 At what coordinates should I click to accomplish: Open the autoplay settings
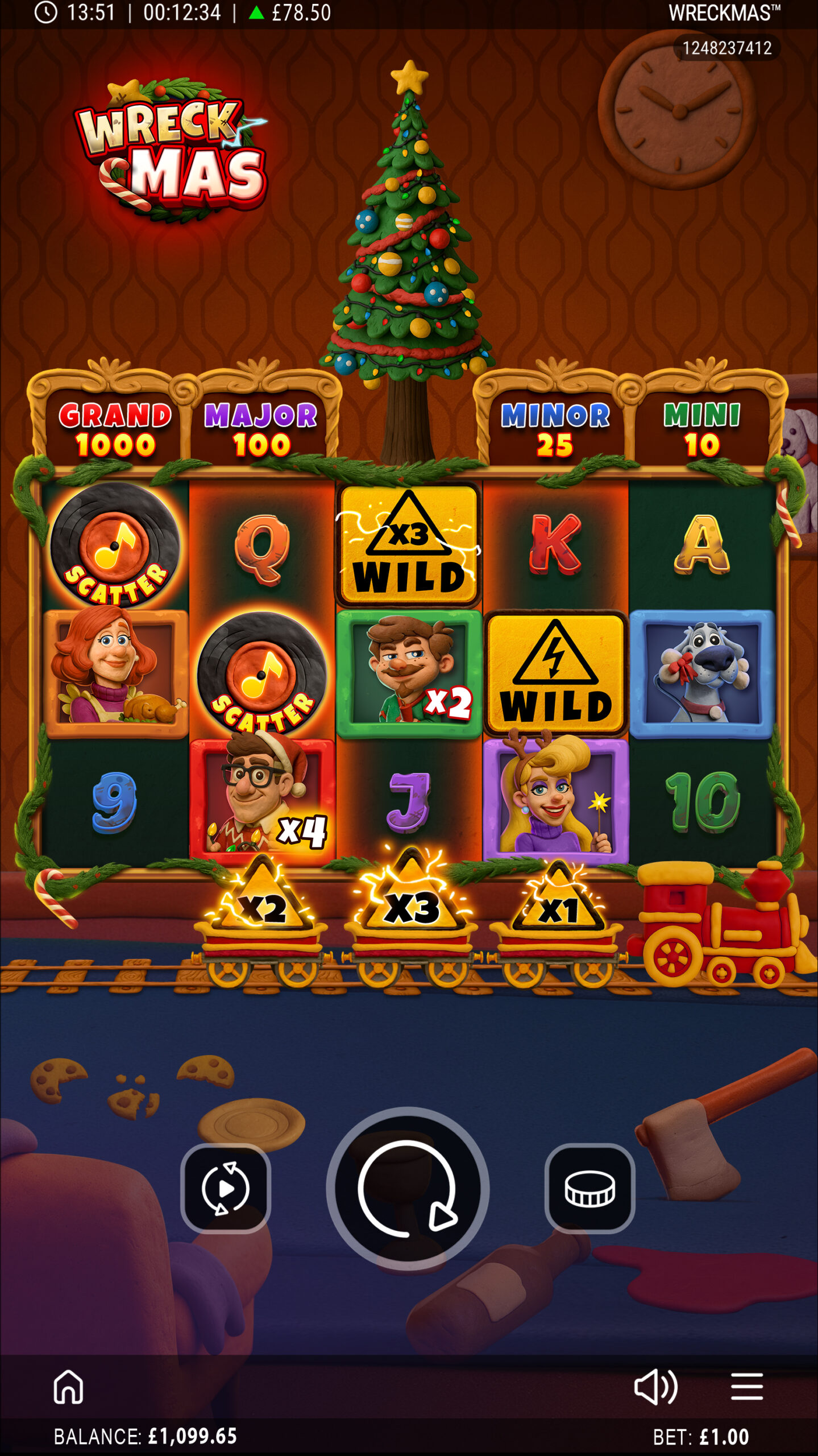(226, 1189)
